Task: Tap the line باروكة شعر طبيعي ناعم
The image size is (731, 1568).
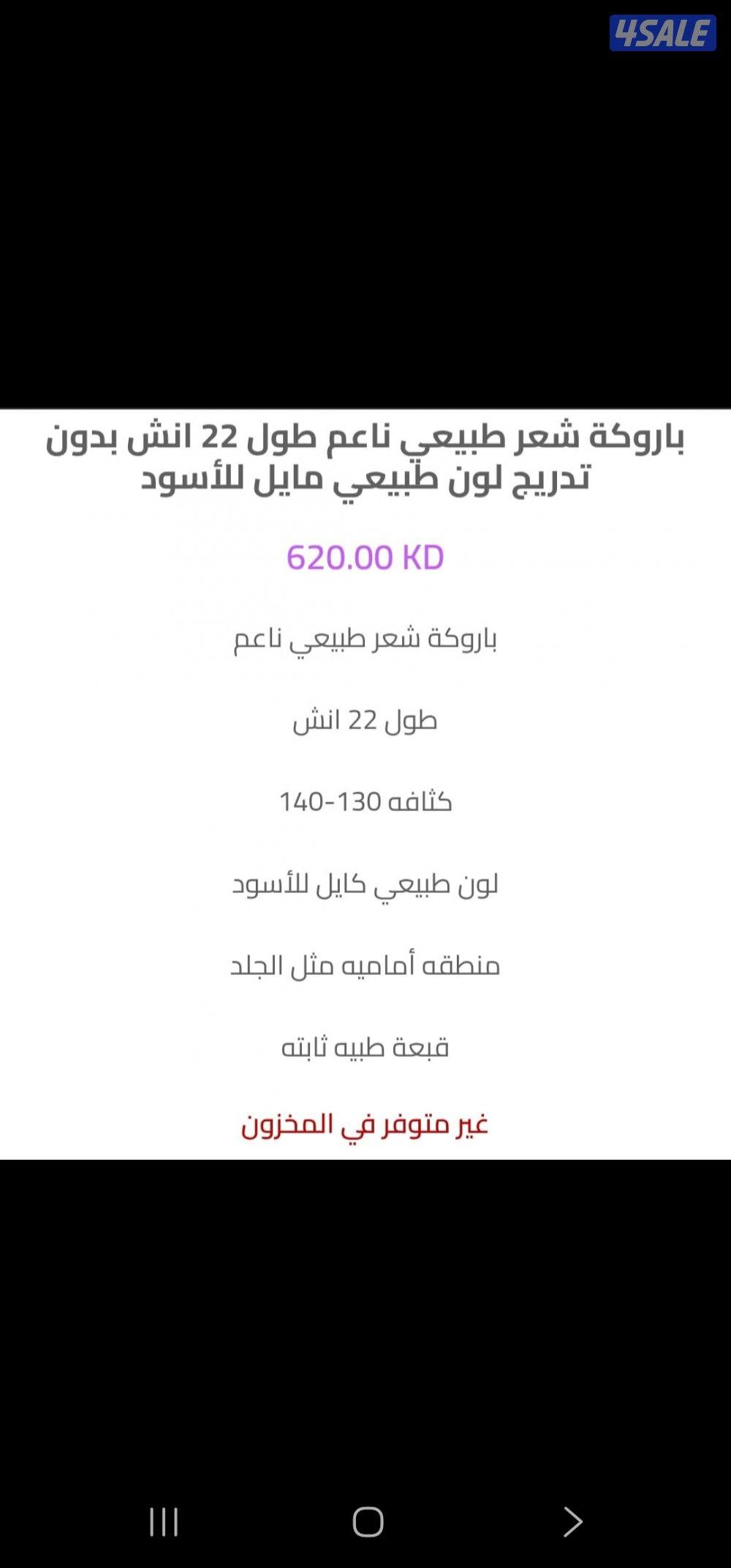Action: click(365, 638)
